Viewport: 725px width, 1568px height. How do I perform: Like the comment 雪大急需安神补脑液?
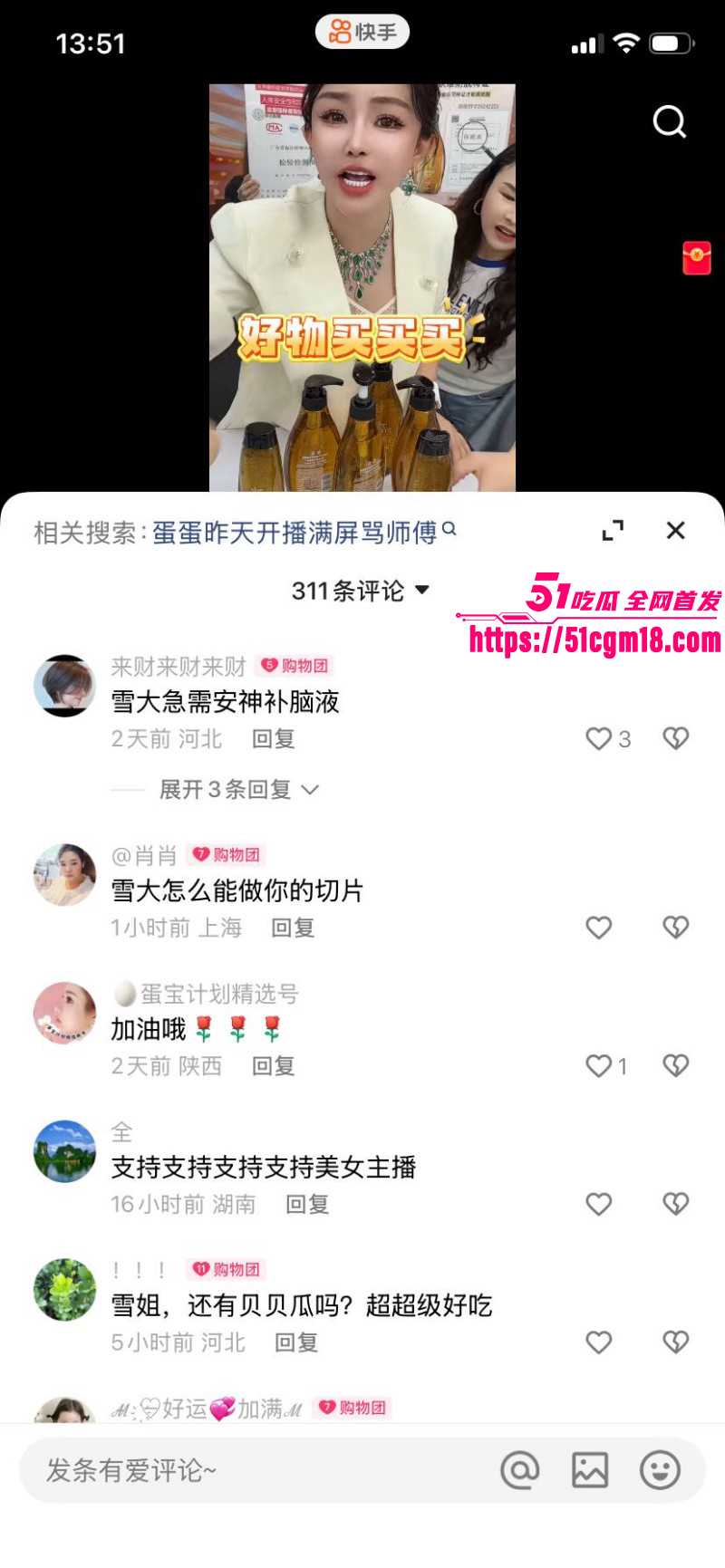coord(598,739)
